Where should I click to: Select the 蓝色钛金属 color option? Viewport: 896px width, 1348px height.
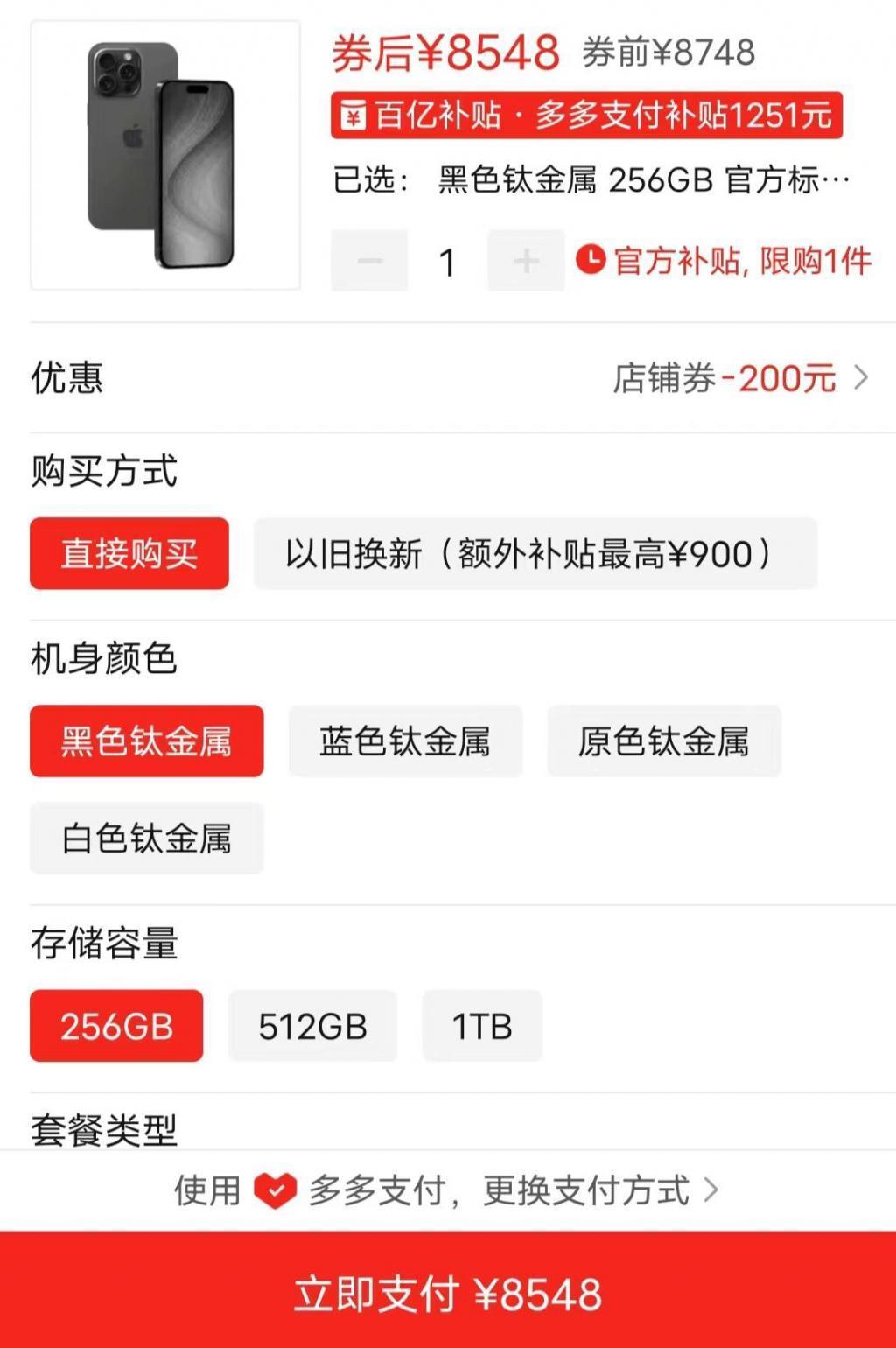[x=404, y=741]
